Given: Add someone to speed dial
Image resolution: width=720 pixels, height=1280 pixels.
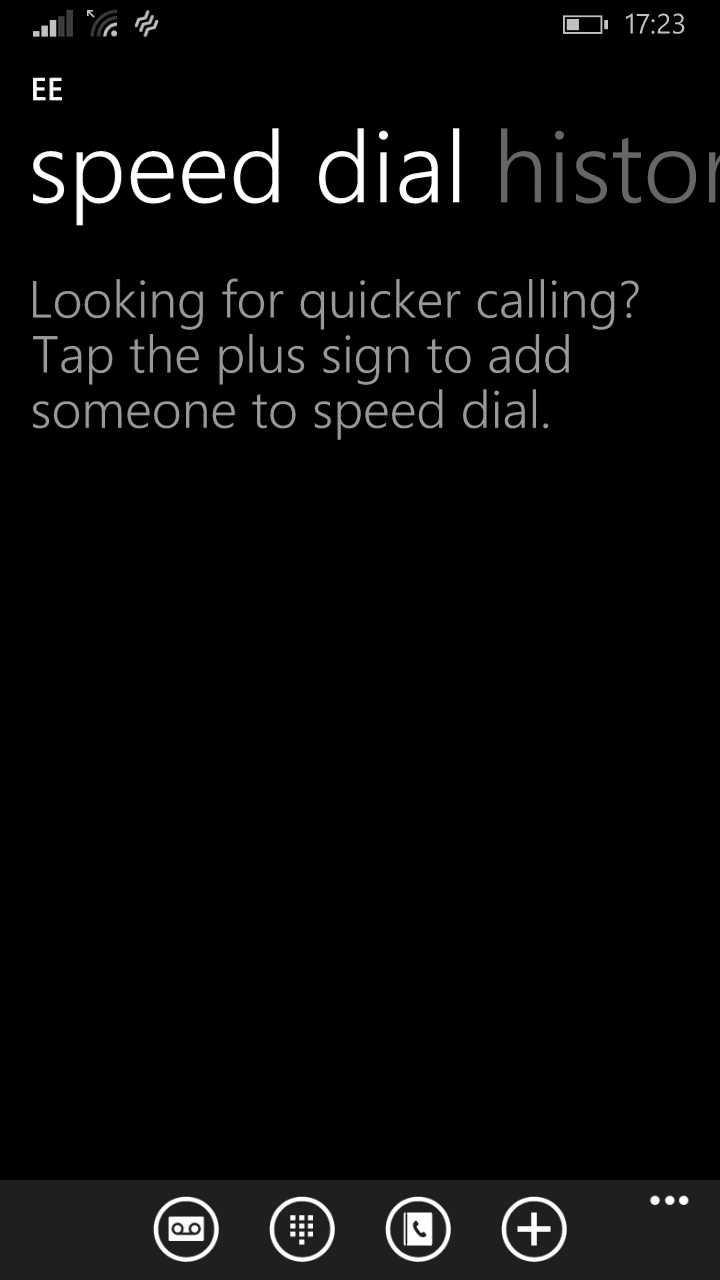Looking at the screenshot, I should (534, 1229).
